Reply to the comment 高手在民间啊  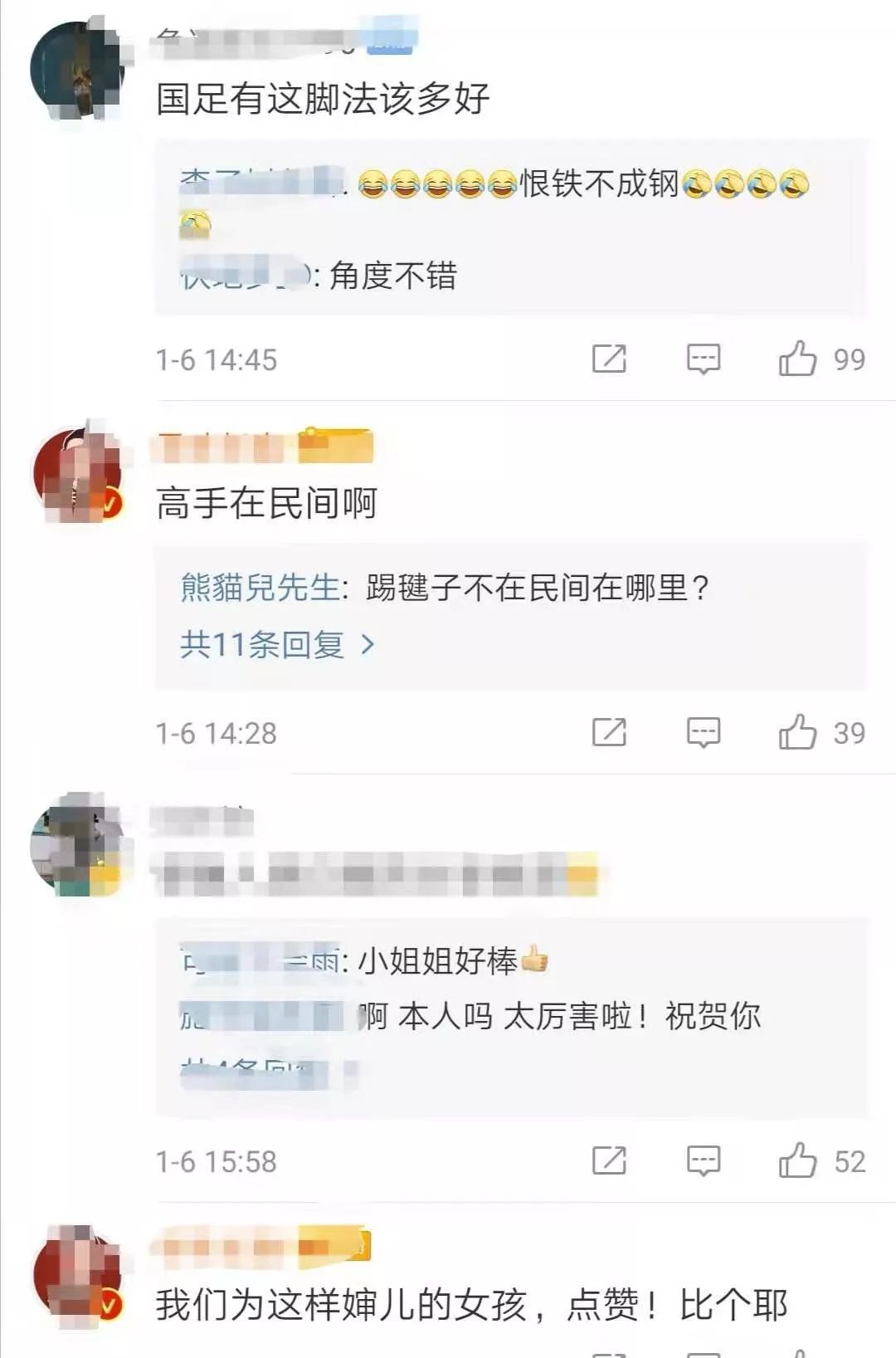click(x=703, y=732)
